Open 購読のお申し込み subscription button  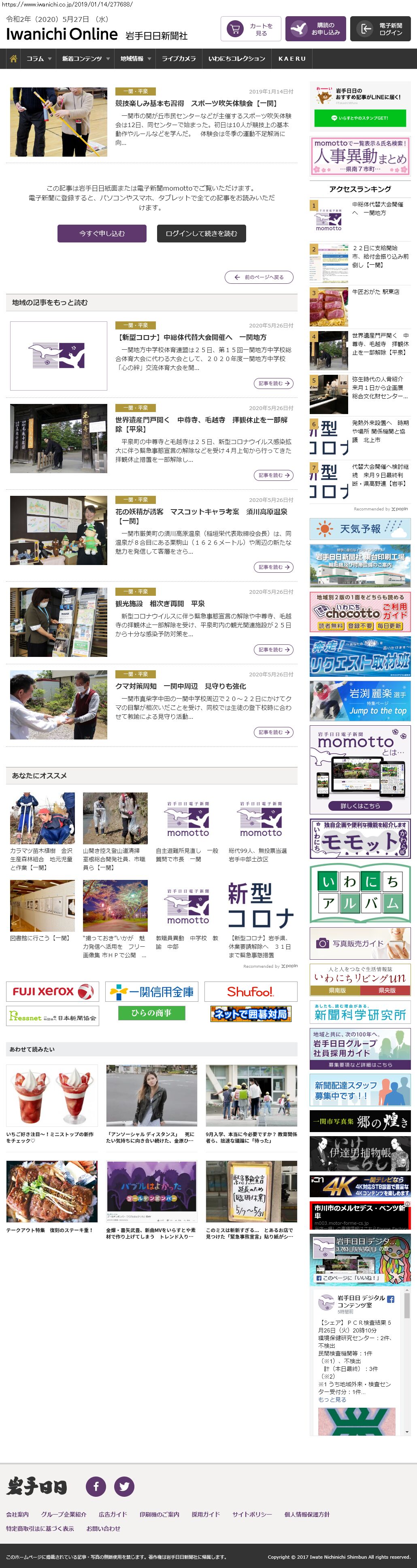(x=315, y=29)
